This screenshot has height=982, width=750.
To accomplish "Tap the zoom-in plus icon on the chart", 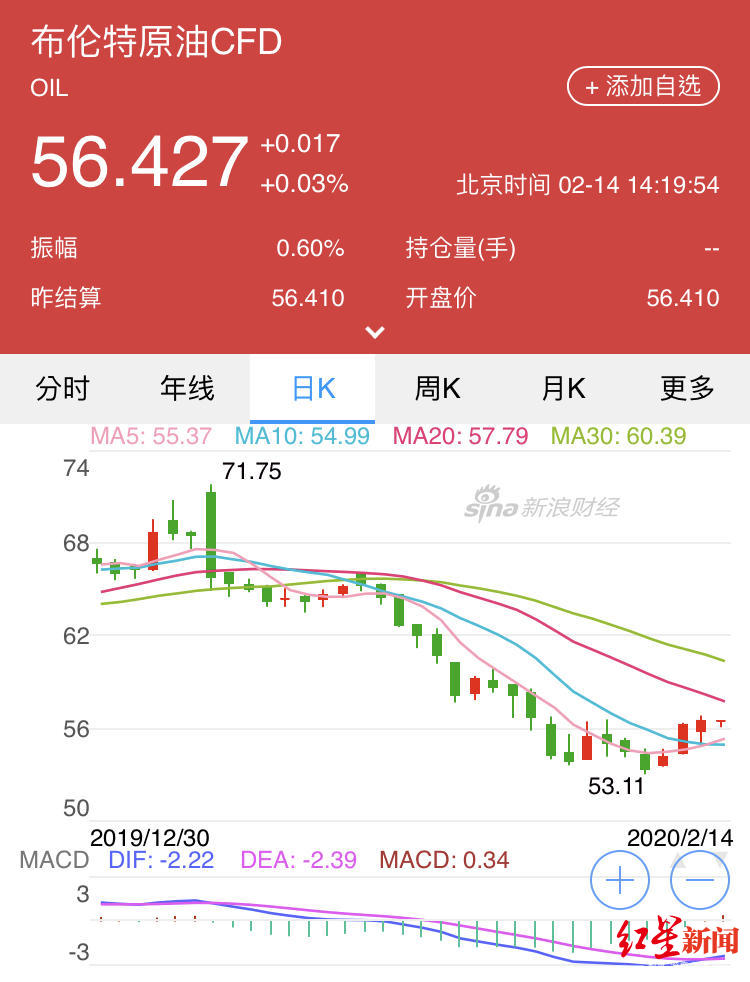I will 618,880.
